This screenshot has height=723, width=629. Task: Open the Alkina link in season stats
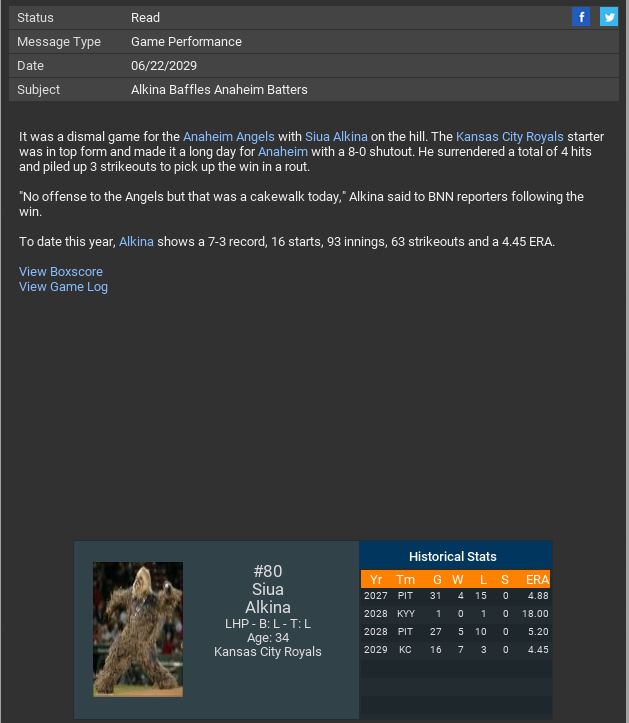pyautogui.click(x=136, y=242)
